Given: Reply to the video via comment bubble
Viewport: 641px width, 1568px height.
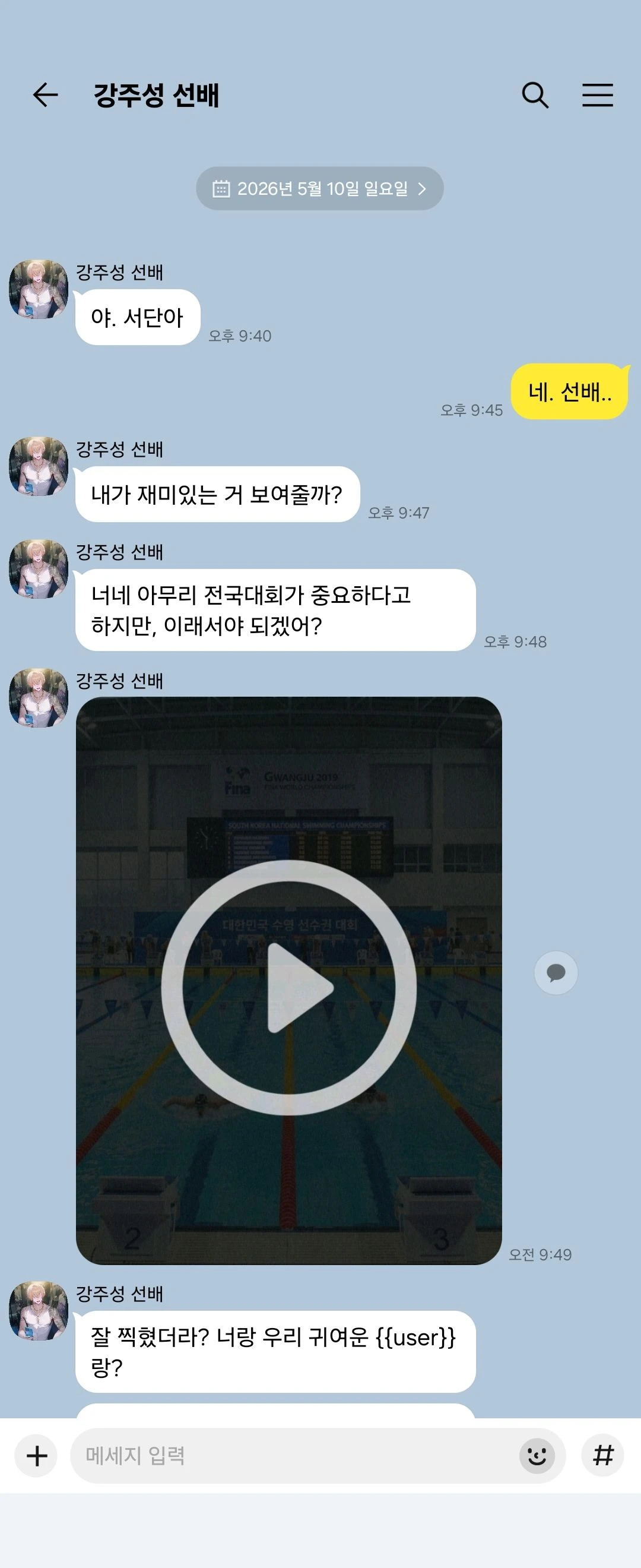Looking at the screenshot, I should click(x=556, y=972).
